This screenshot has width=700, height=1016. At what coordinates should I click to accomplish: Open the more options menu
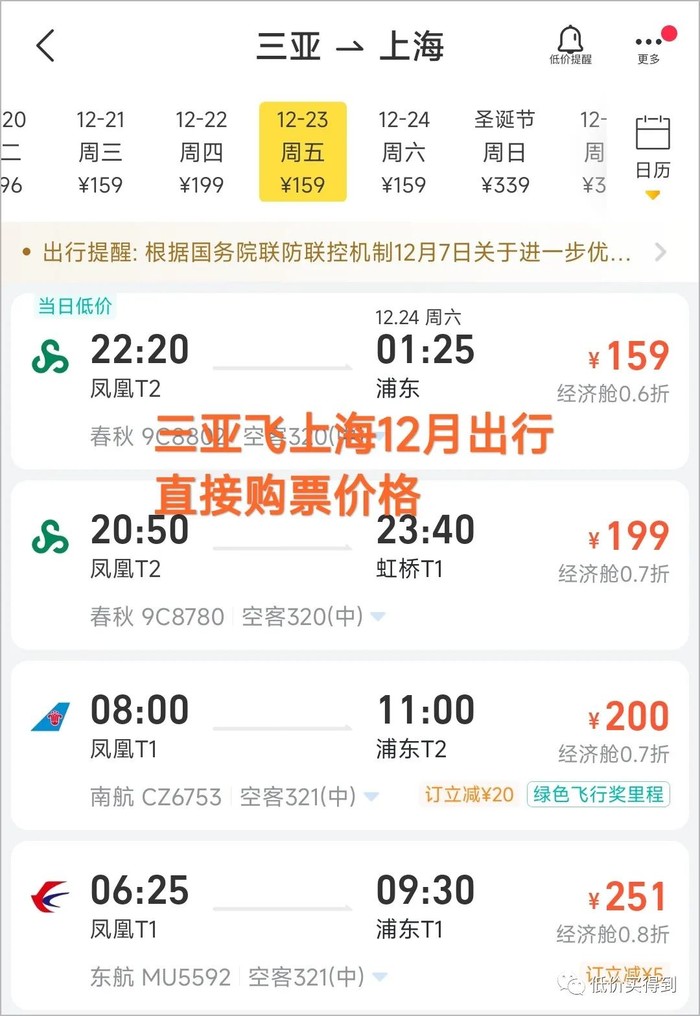coord(649,46)
